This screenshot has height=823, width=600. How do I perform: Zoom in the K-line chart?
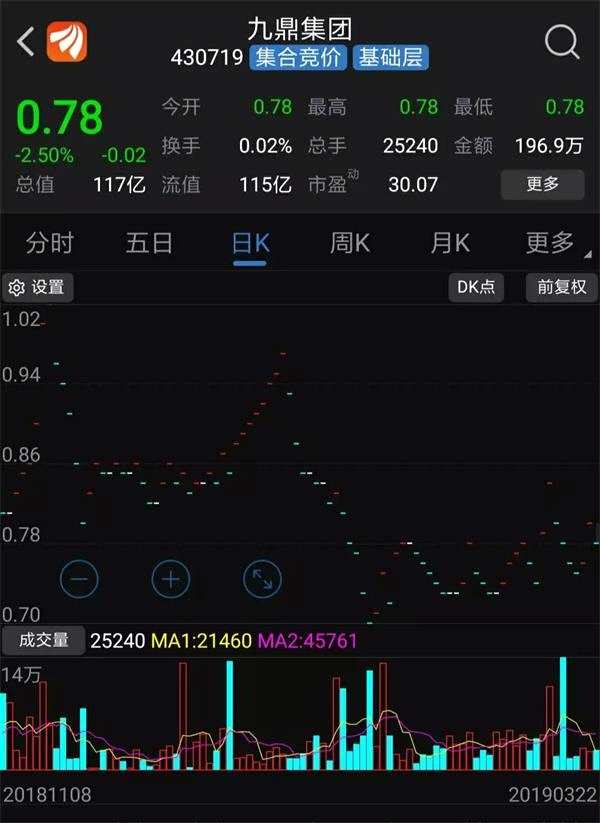tap(171, 578)
